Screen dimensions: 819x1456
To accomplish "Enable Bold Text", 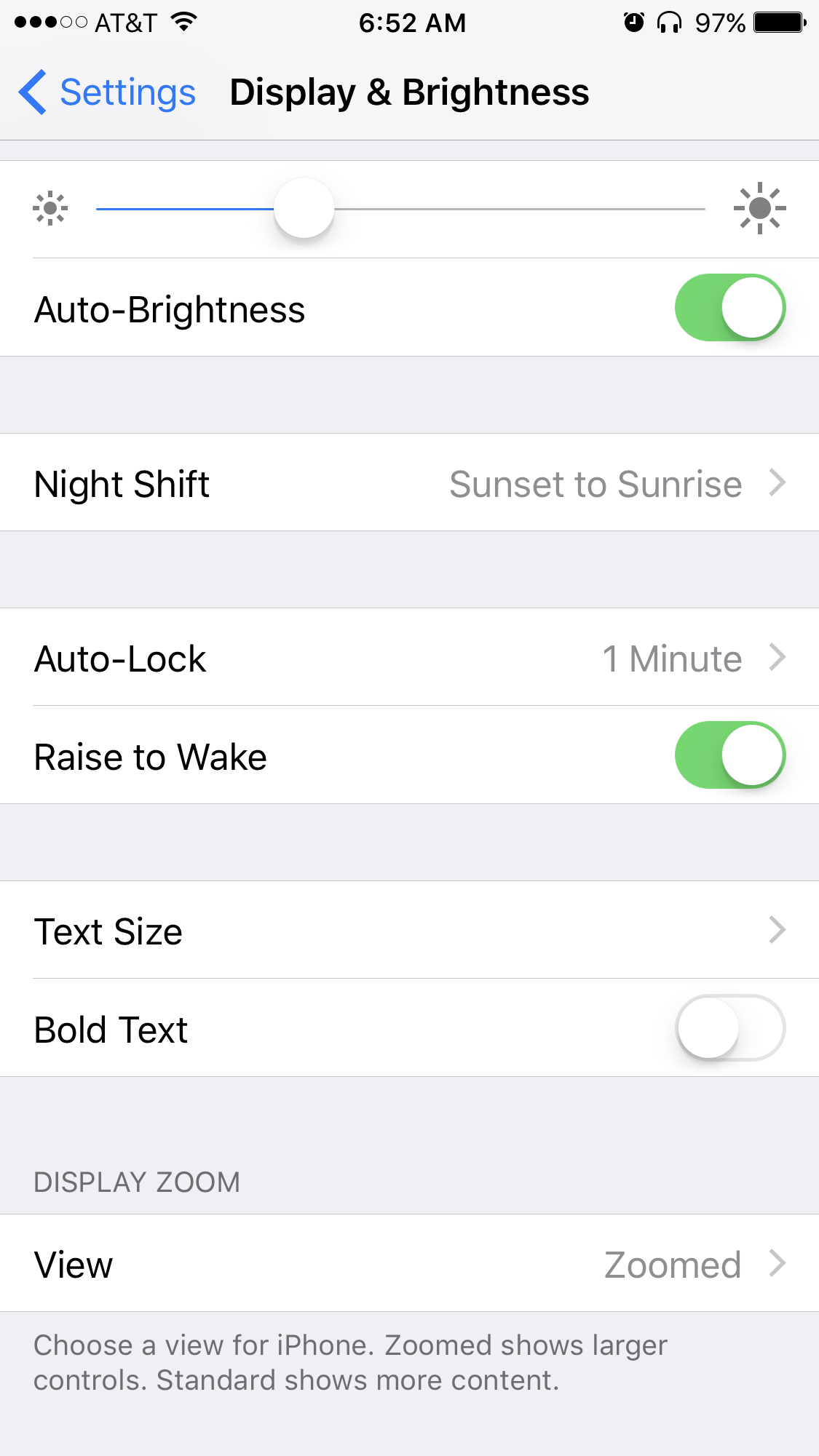I will coord(729,1028).
